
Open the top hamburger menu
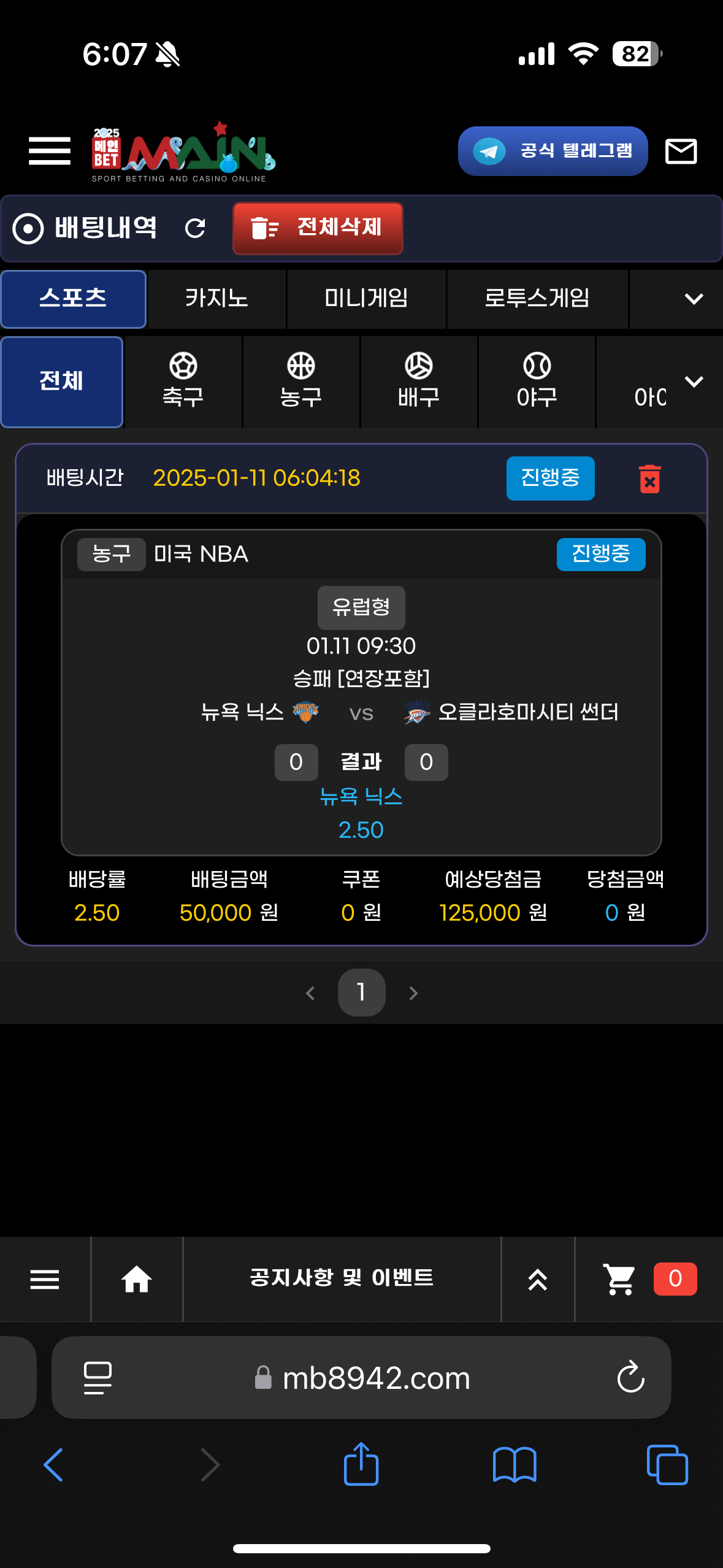click(49, 151)
